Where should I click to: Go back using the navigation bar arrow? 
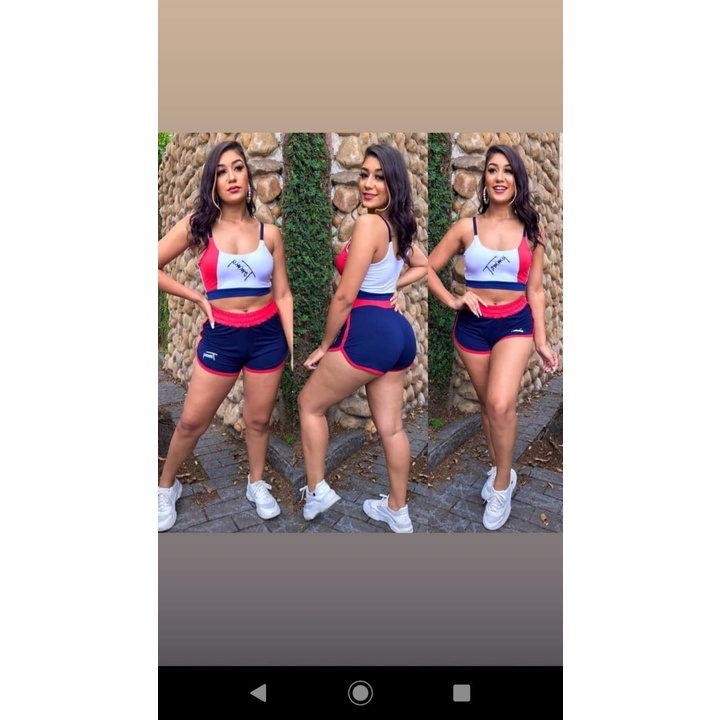tap(259, 693)
